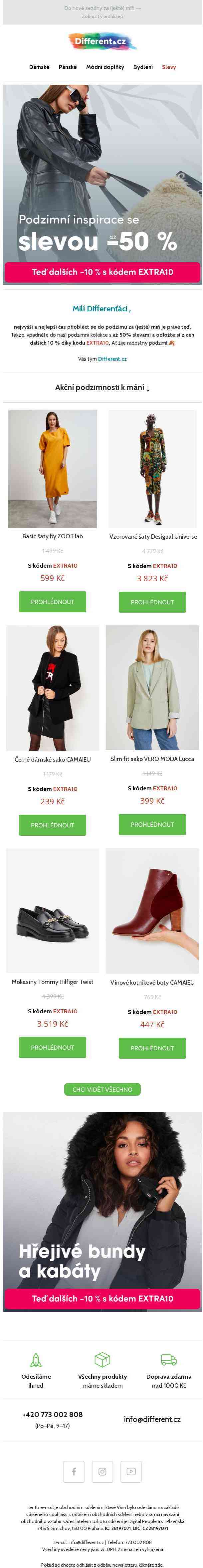203x1568 pixels.
Task: Open the hero banner EXTRA10 discount button
Action: pyautogui.click(x=102, y=272)
